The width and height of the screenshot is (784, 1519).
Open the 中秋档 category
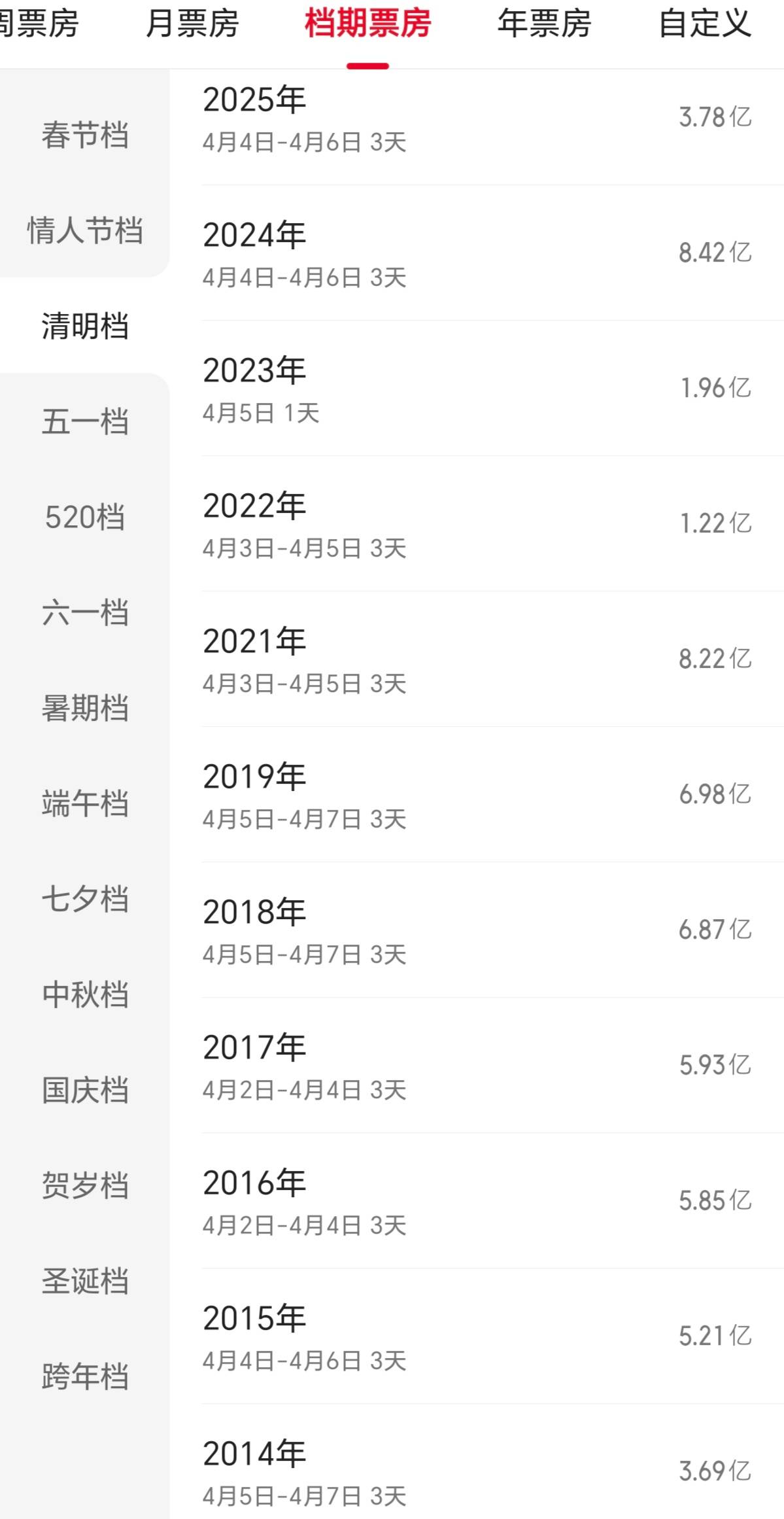pos(85,994)
